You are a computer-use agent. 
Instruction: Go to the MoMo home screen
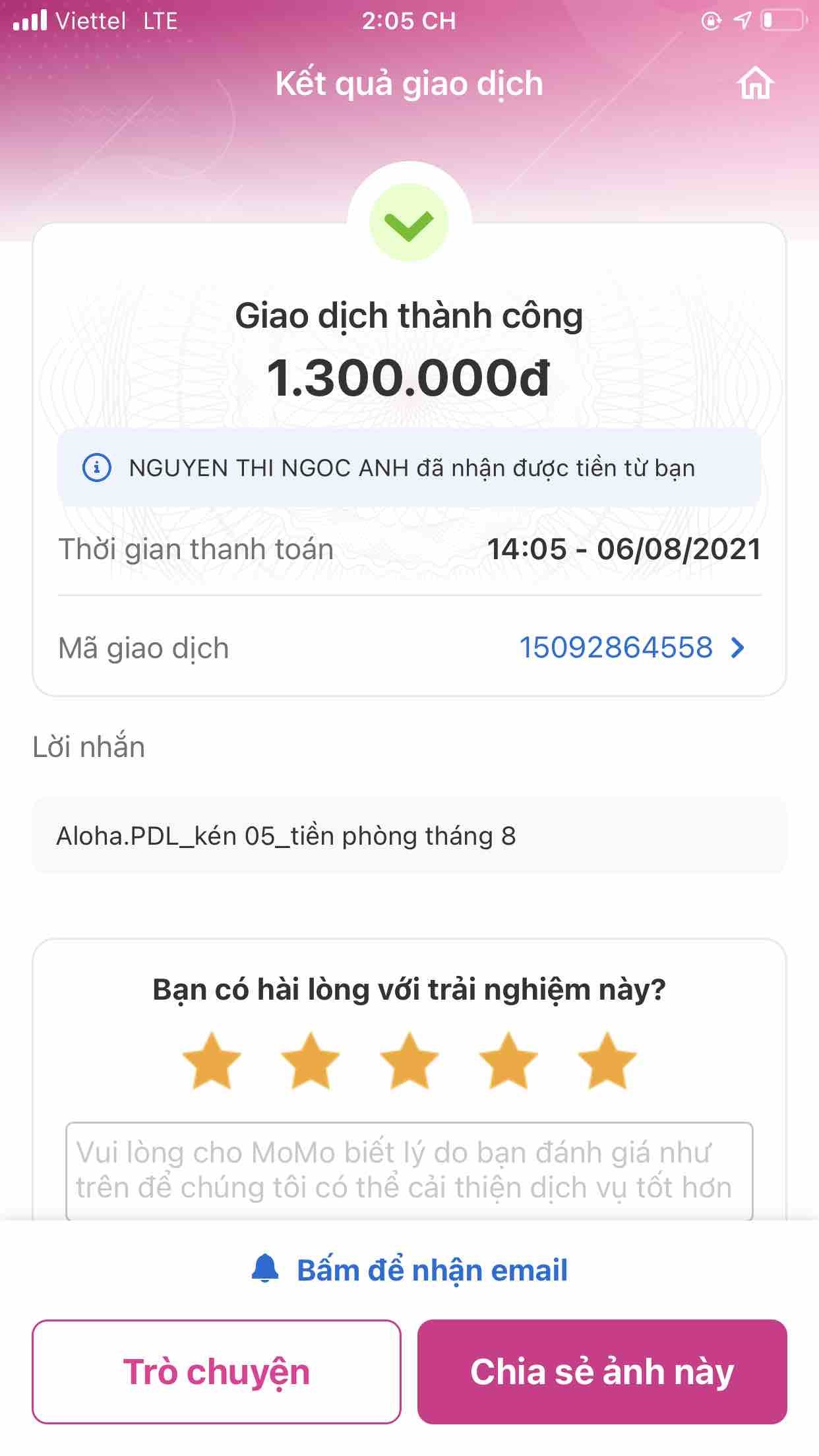point(755,84)
